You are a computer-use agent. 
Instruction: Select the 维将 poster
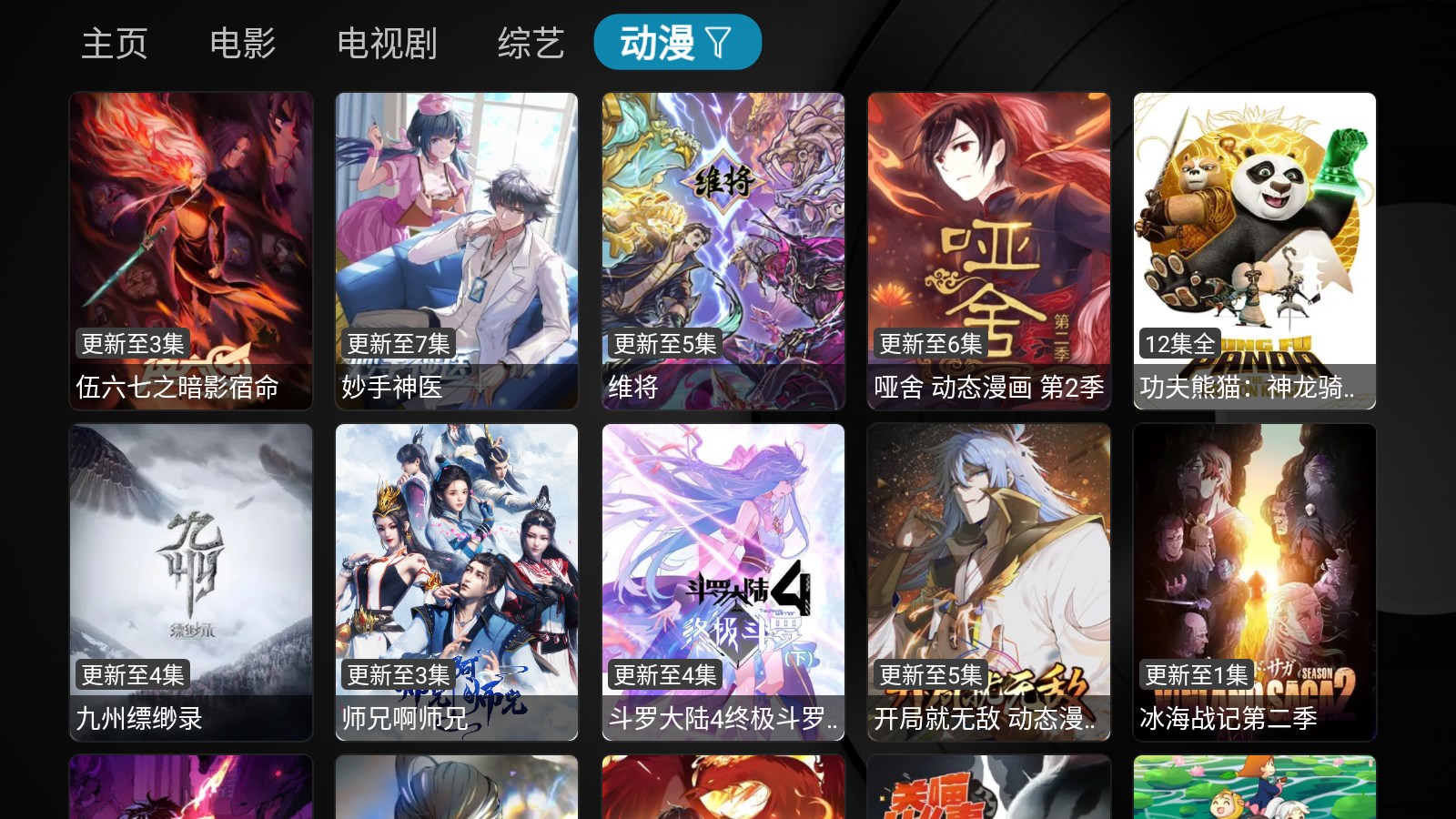tap(723, 250)
